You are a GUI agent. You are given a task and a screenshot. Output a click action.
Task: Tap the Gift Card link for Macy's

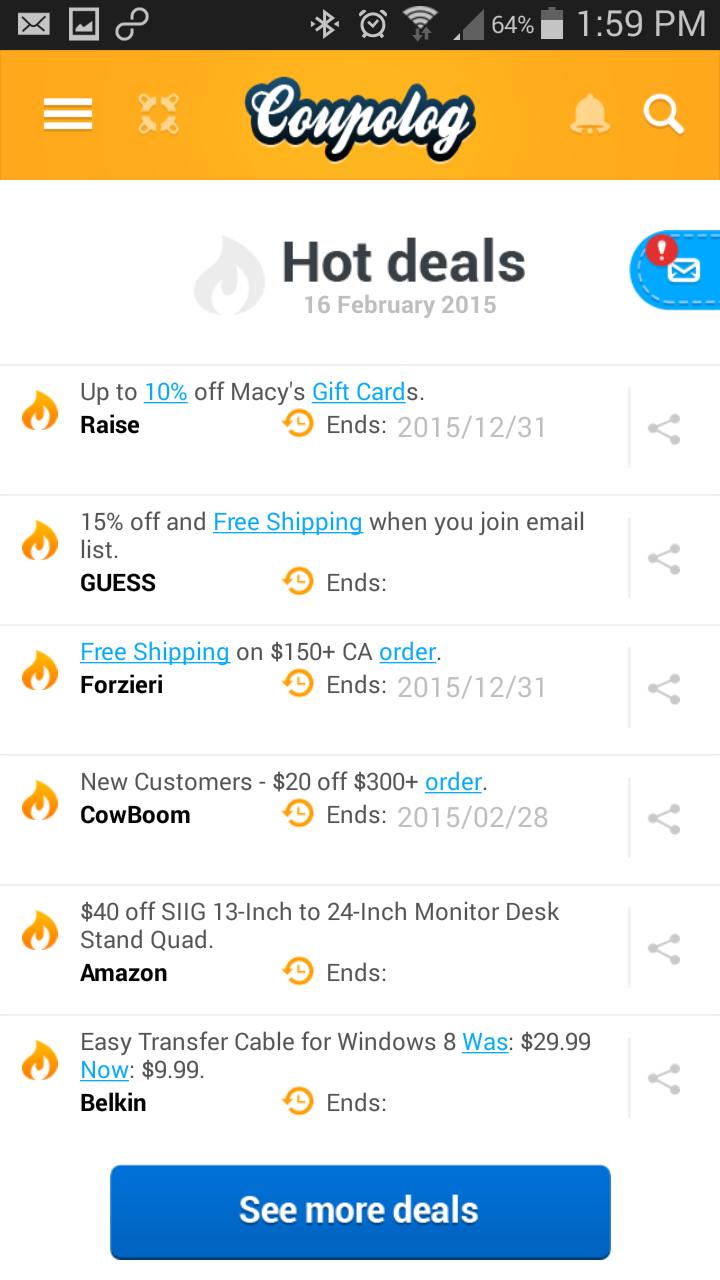coord(359,391)
